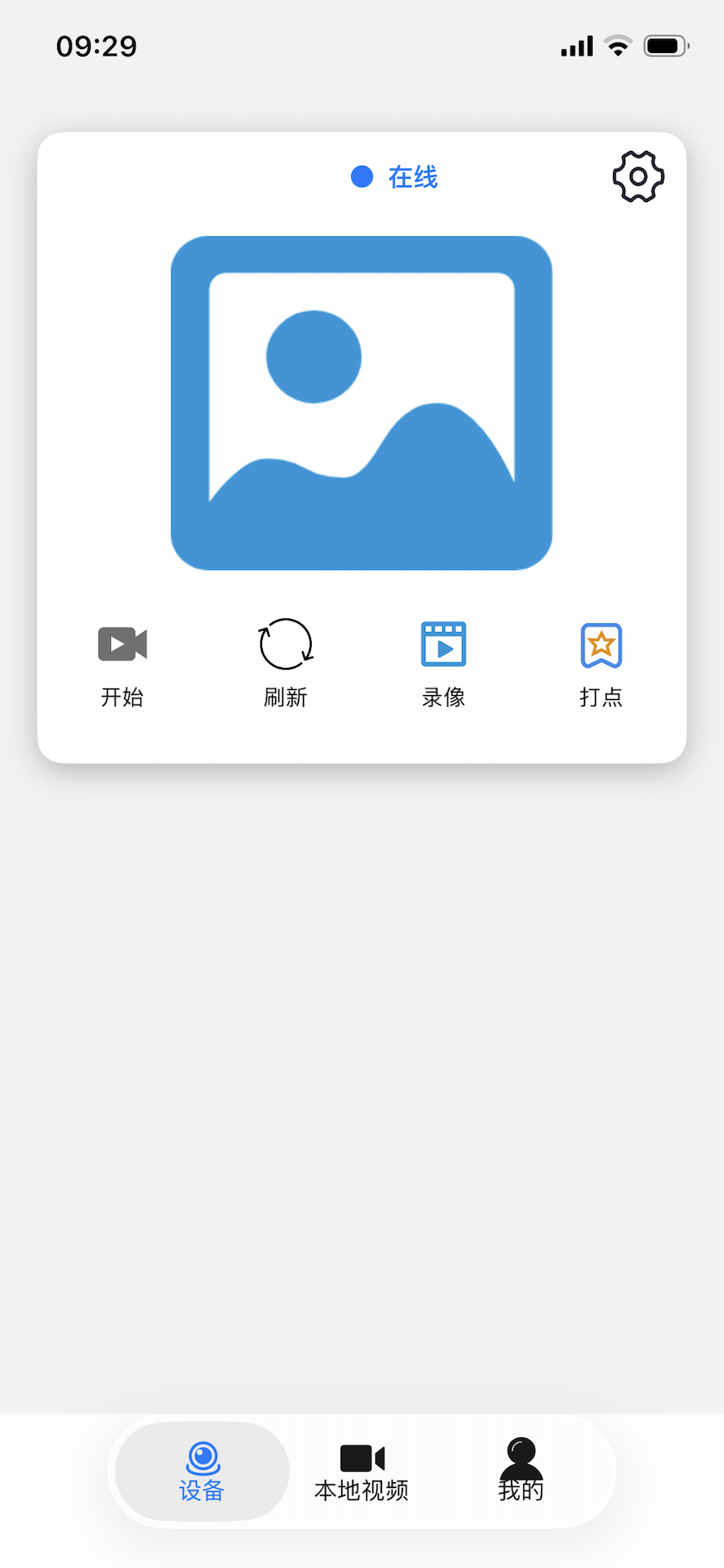The height and width of the screenshot is (1568, 724).
Task: Open 录像 recordings
Action: [443, 662]
